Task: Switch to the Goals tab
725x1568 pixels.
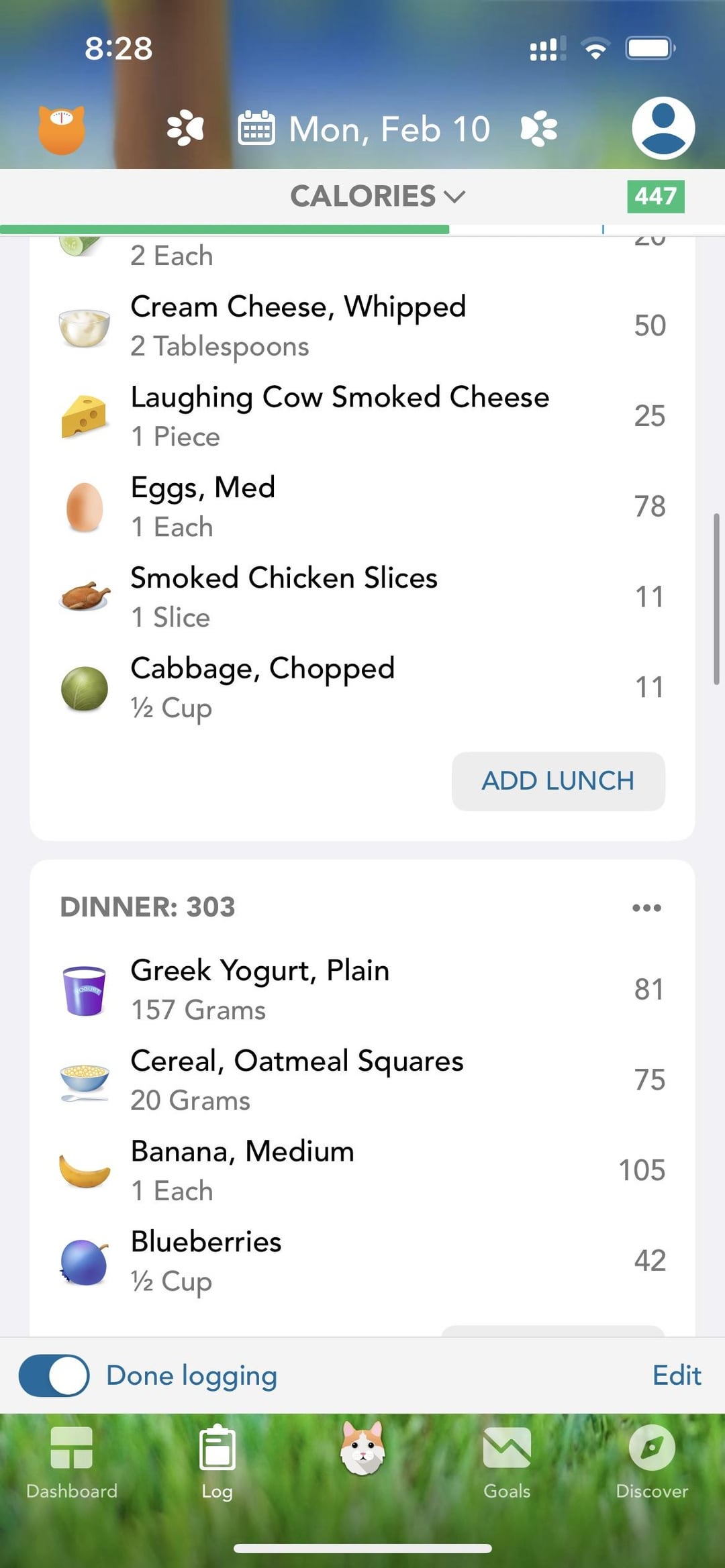Action: (507, 1463)
